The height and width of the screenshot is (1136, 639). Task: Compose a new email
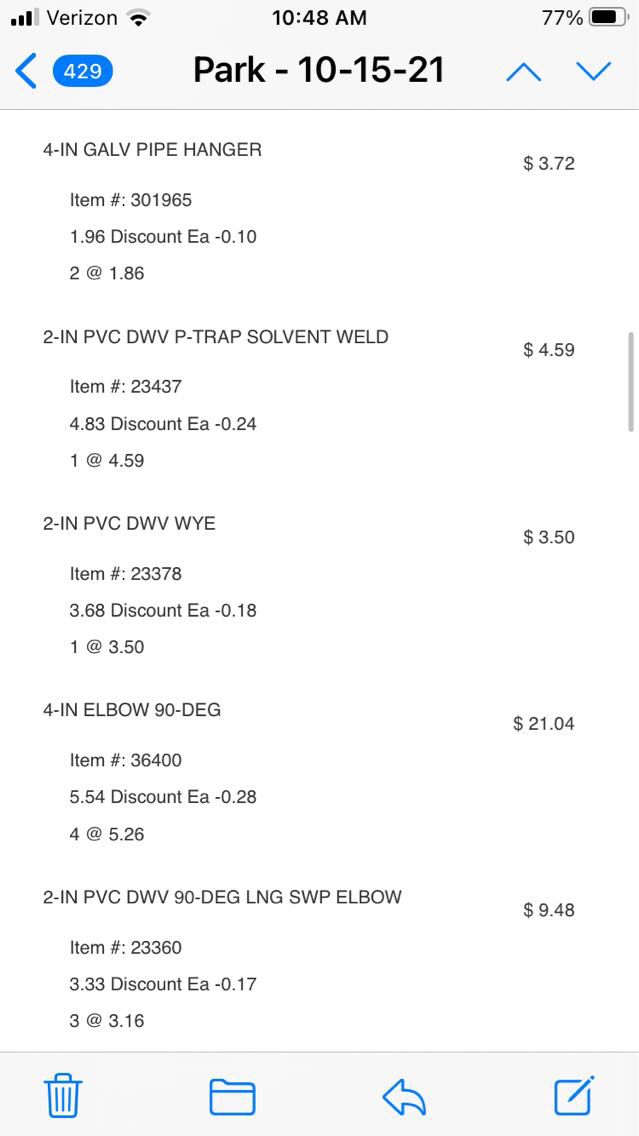[x=574, y=1095]
